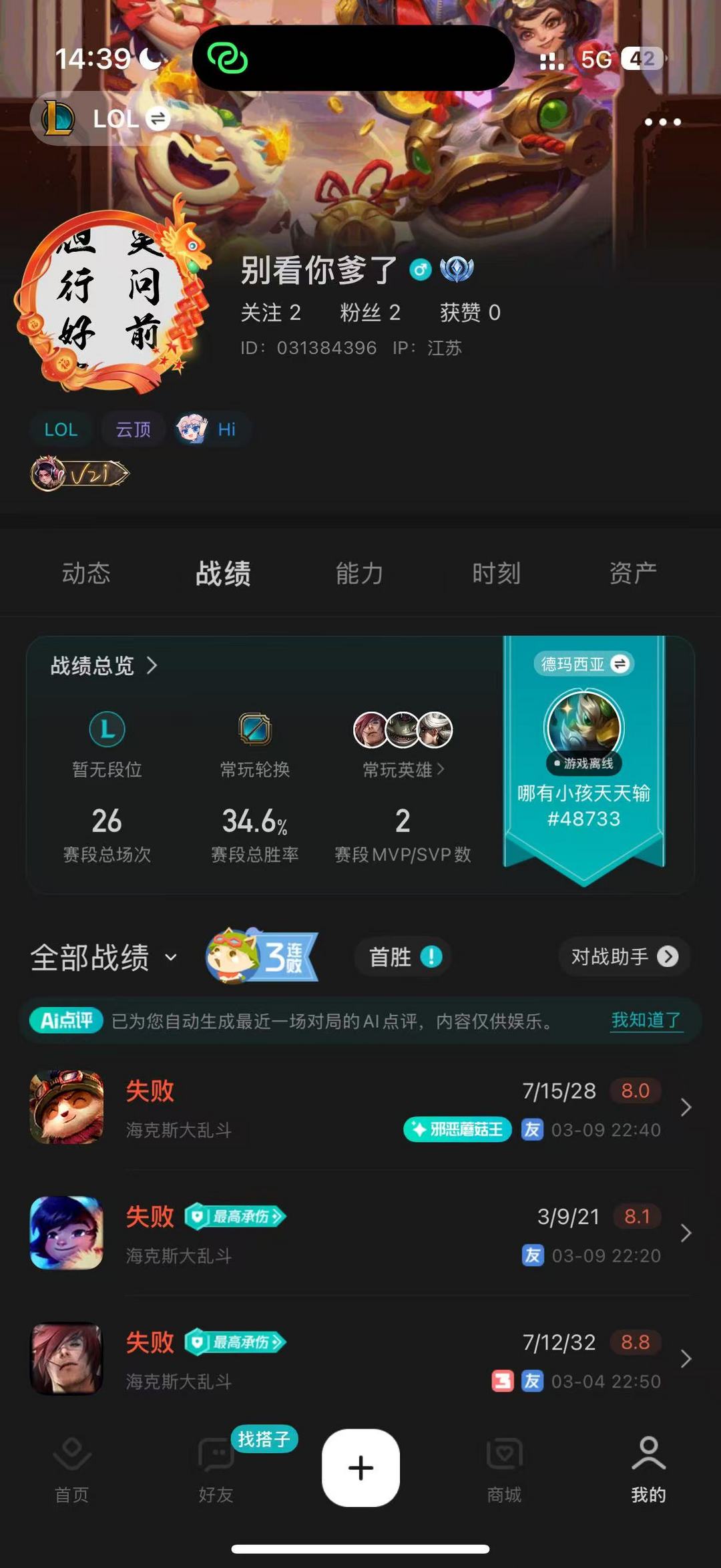Open the 好友 friends tab
This screenshot has width=721, height=1568.
point(216,1469)
